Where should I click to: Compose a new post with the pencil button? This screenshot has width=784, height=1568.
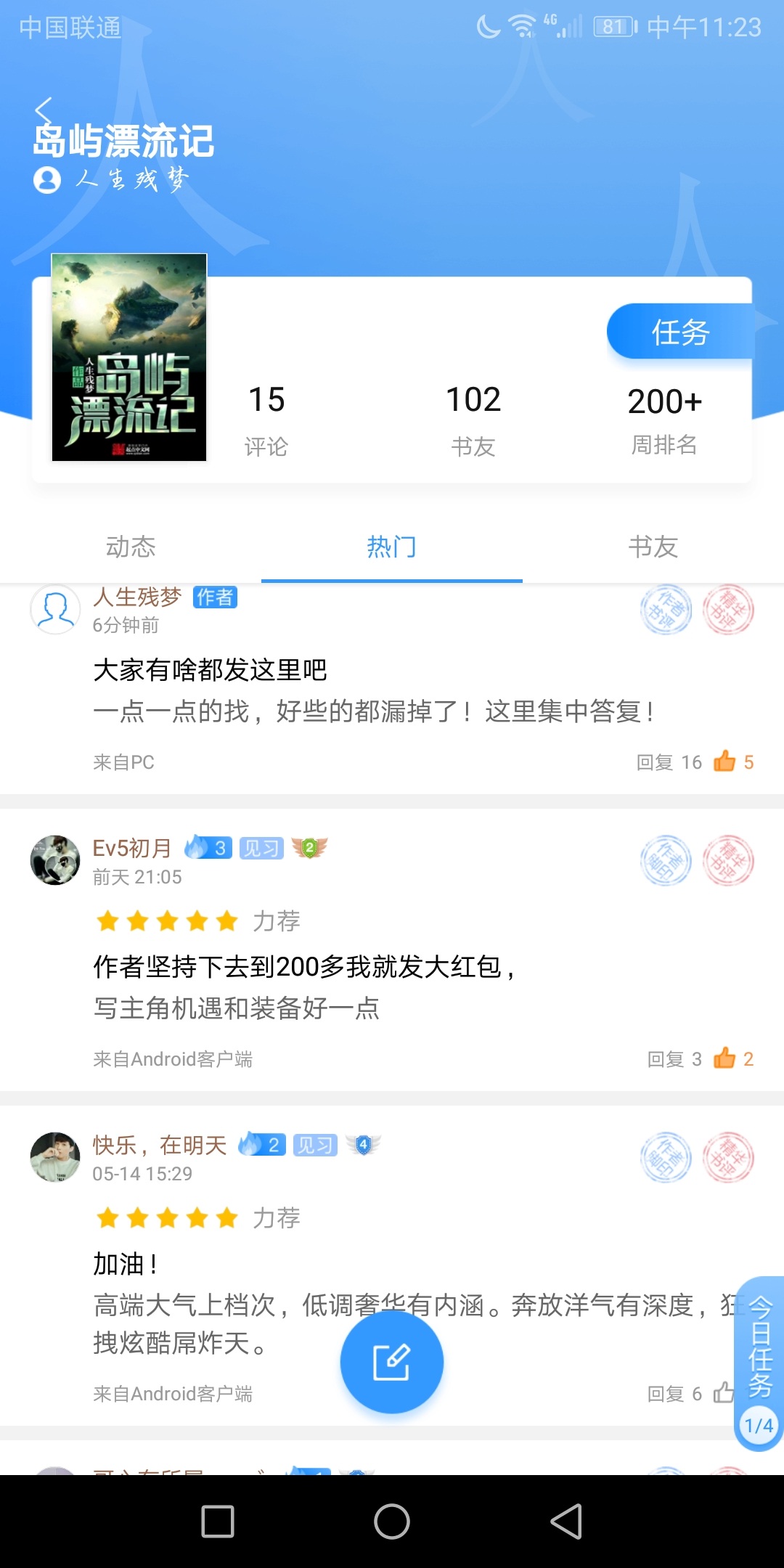click(392, 1362)
